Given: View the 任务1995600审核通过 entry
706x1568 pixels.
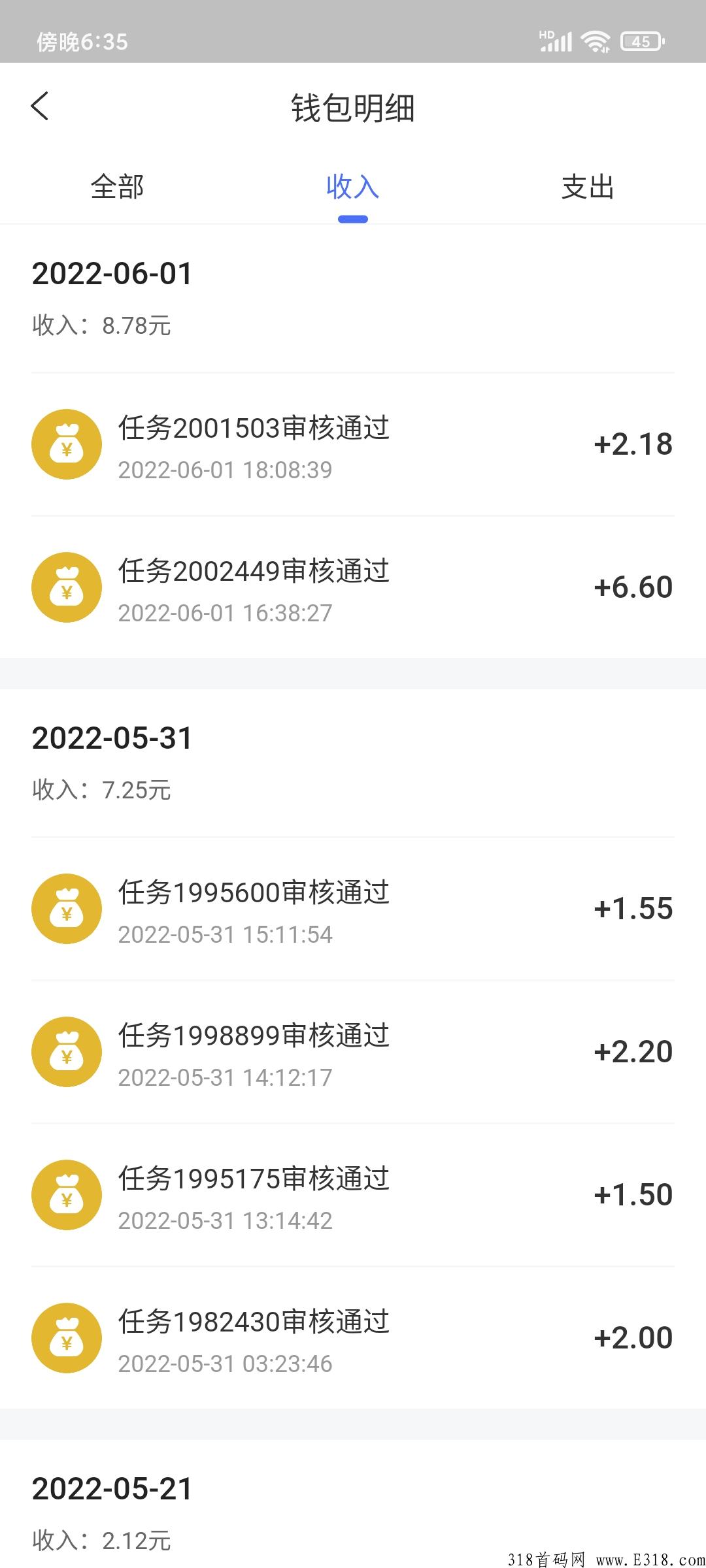Looking at the screenshot, I should [x=353, y=909].
